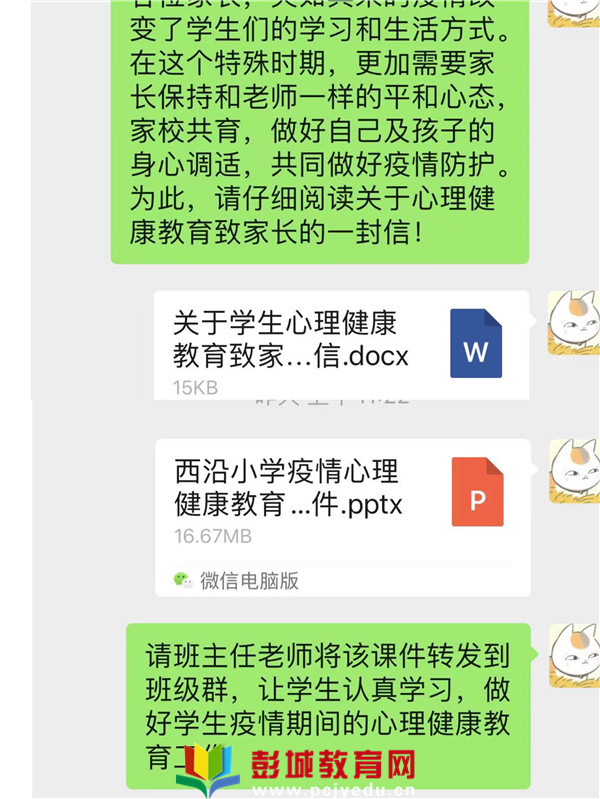This screenshot has width=600, height=799.
Task: Open the 西沿小学疫情心理健康教育 pptx file
Action: pyautogui.click(x=340, y=498)
